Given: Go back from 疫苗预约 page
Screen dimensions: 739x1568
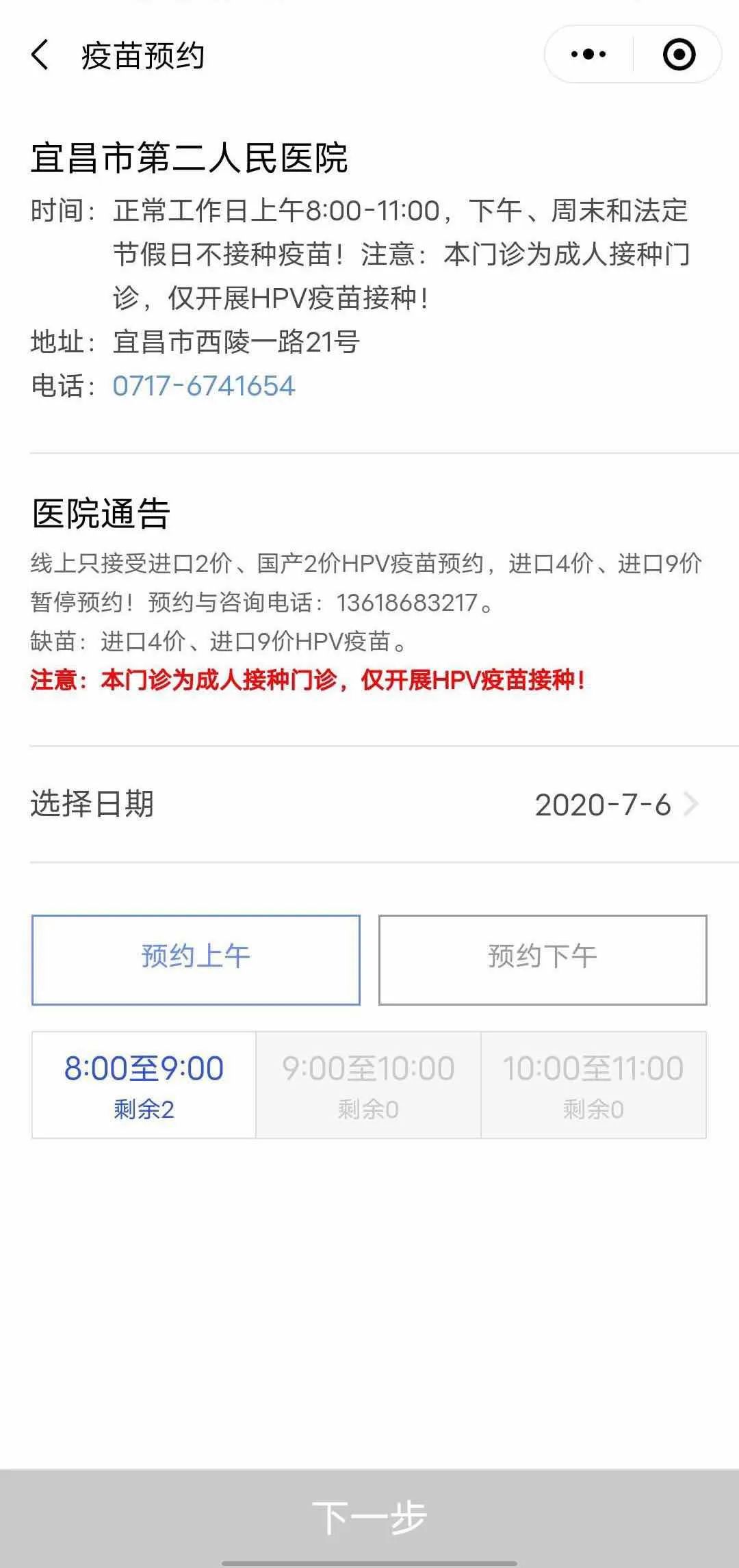Looking at the screenshot, I should click(x=40, y=55).
